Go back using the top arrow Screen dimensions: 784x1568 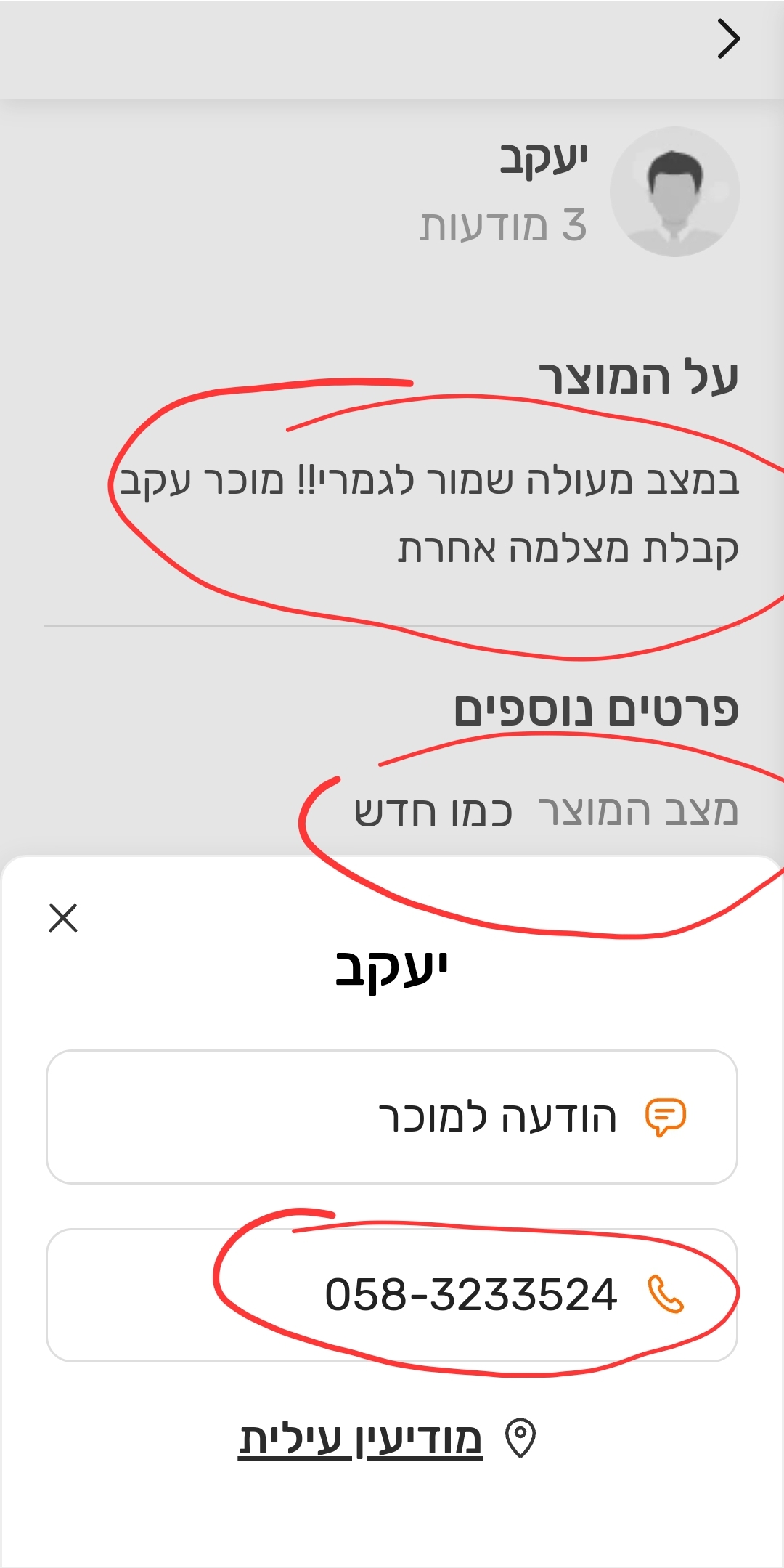point(728,39)
